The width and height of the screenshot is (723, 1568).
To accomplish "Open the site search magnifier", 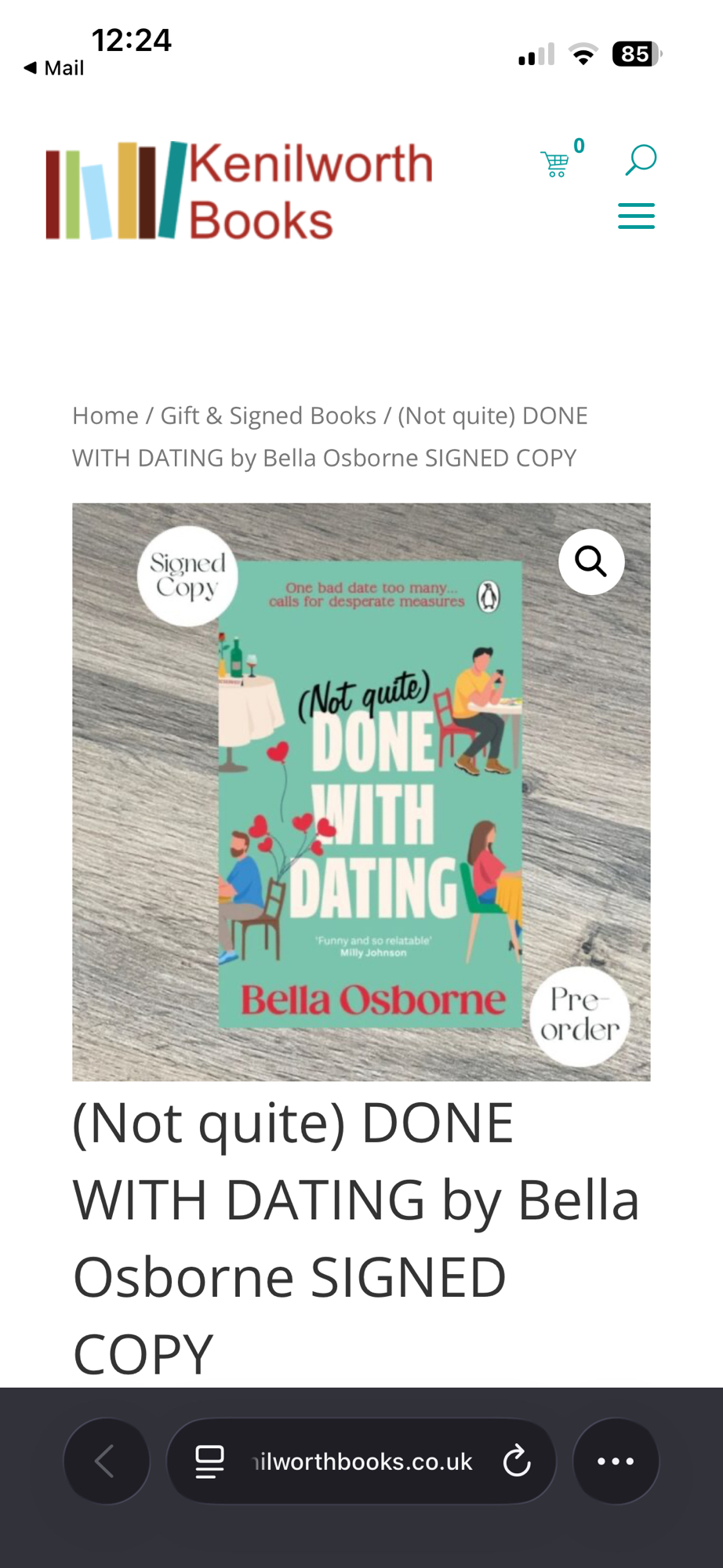I will tap(640, 160).
